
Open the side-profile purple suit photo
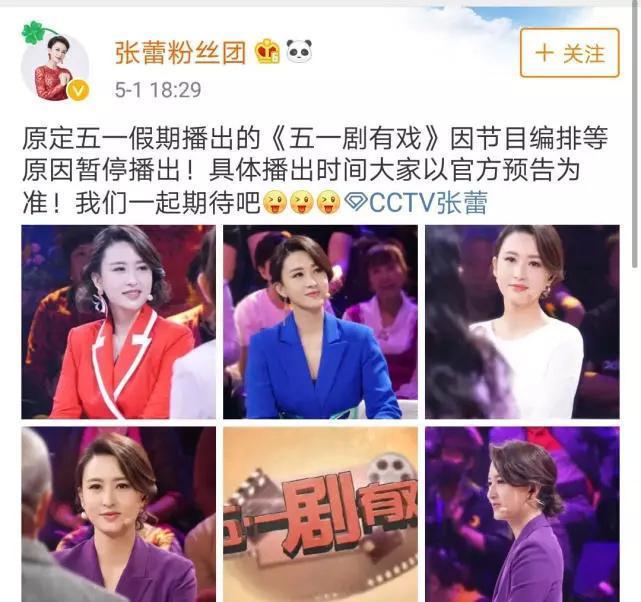pyautogui.click(x=522, y=514)
